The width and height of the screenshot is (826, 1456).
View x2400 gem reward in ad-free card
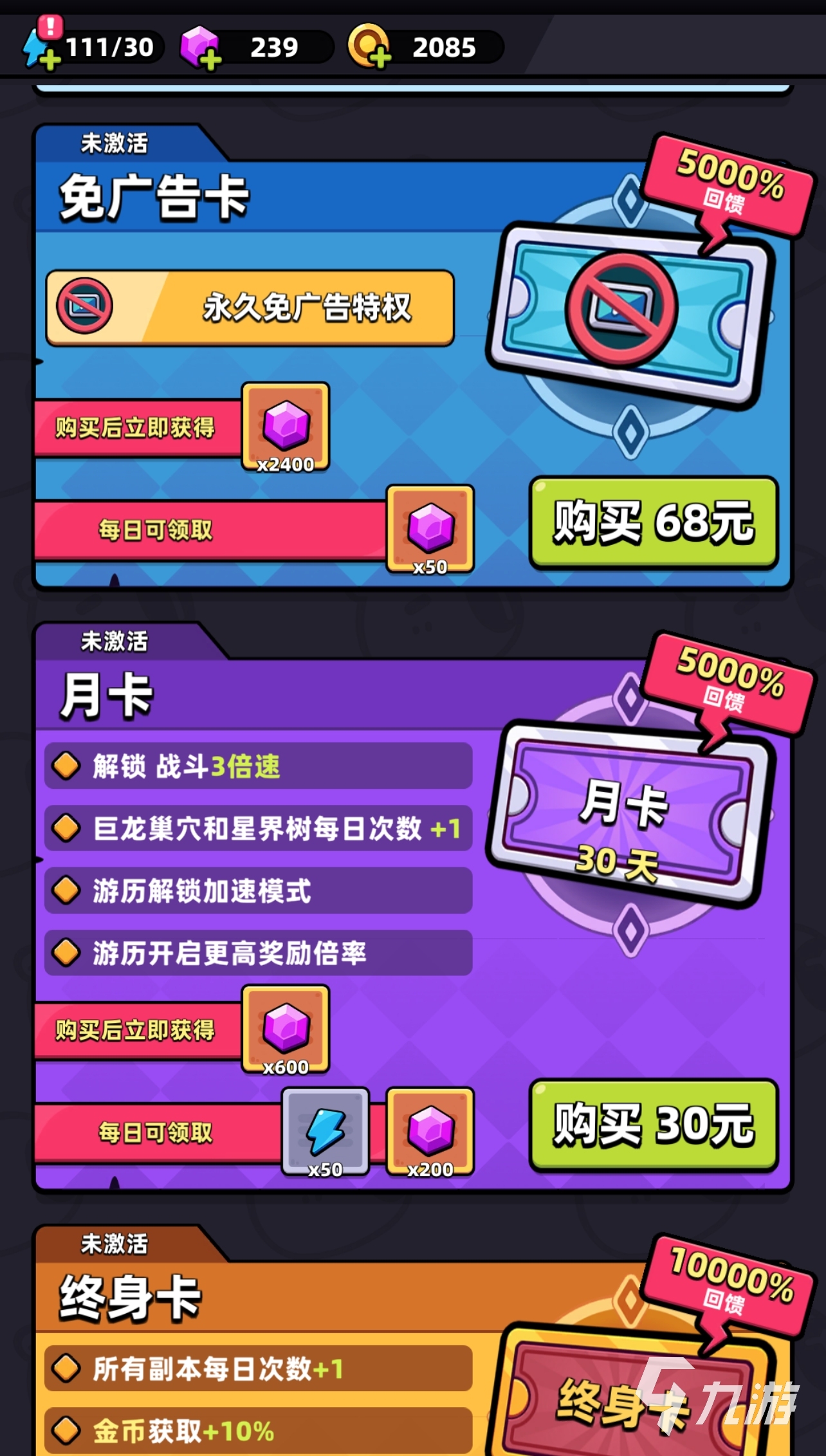[x=286, y=428]
